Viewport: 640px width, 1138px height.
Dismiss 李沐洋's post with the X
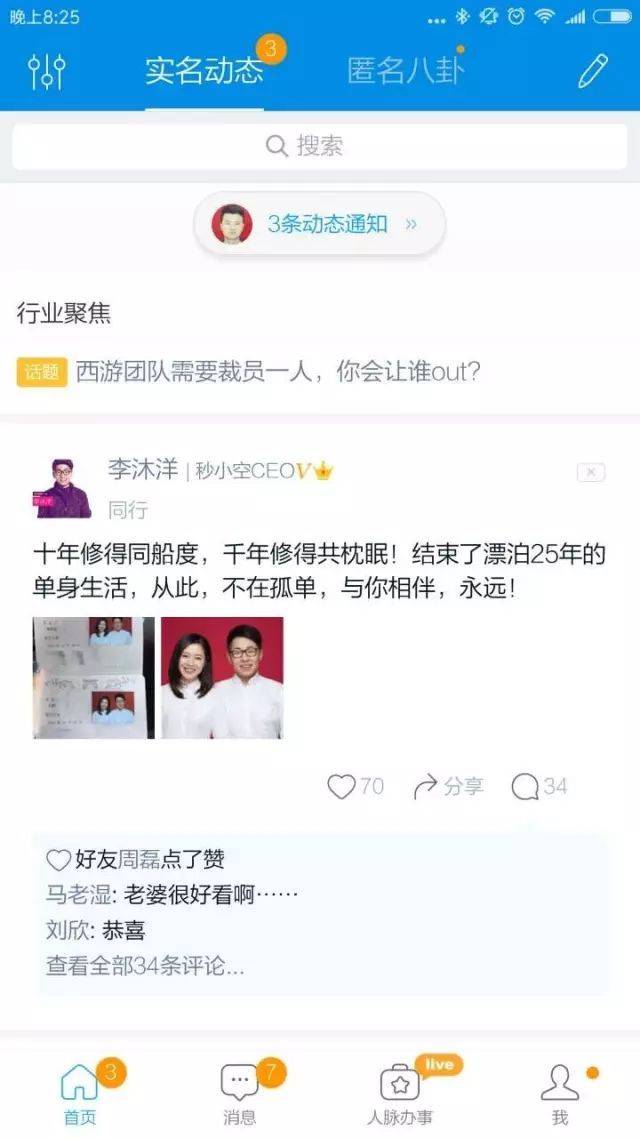[x=590, y=472]
